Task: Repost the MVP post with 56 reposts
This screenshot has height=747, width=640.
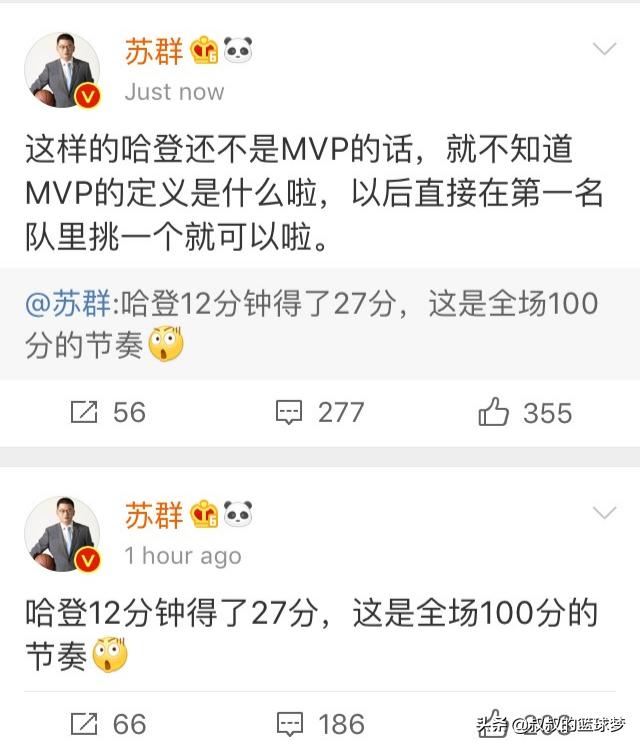Action: click(109, 412)
